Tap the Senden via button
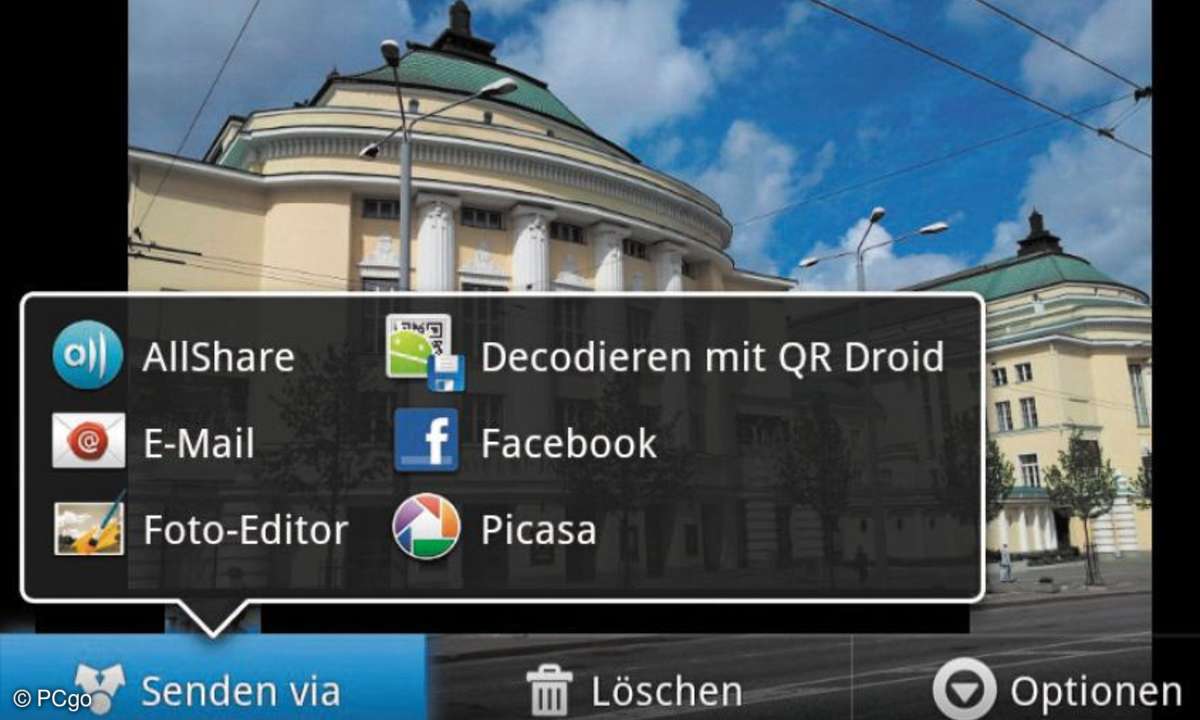 click(212, 688)
